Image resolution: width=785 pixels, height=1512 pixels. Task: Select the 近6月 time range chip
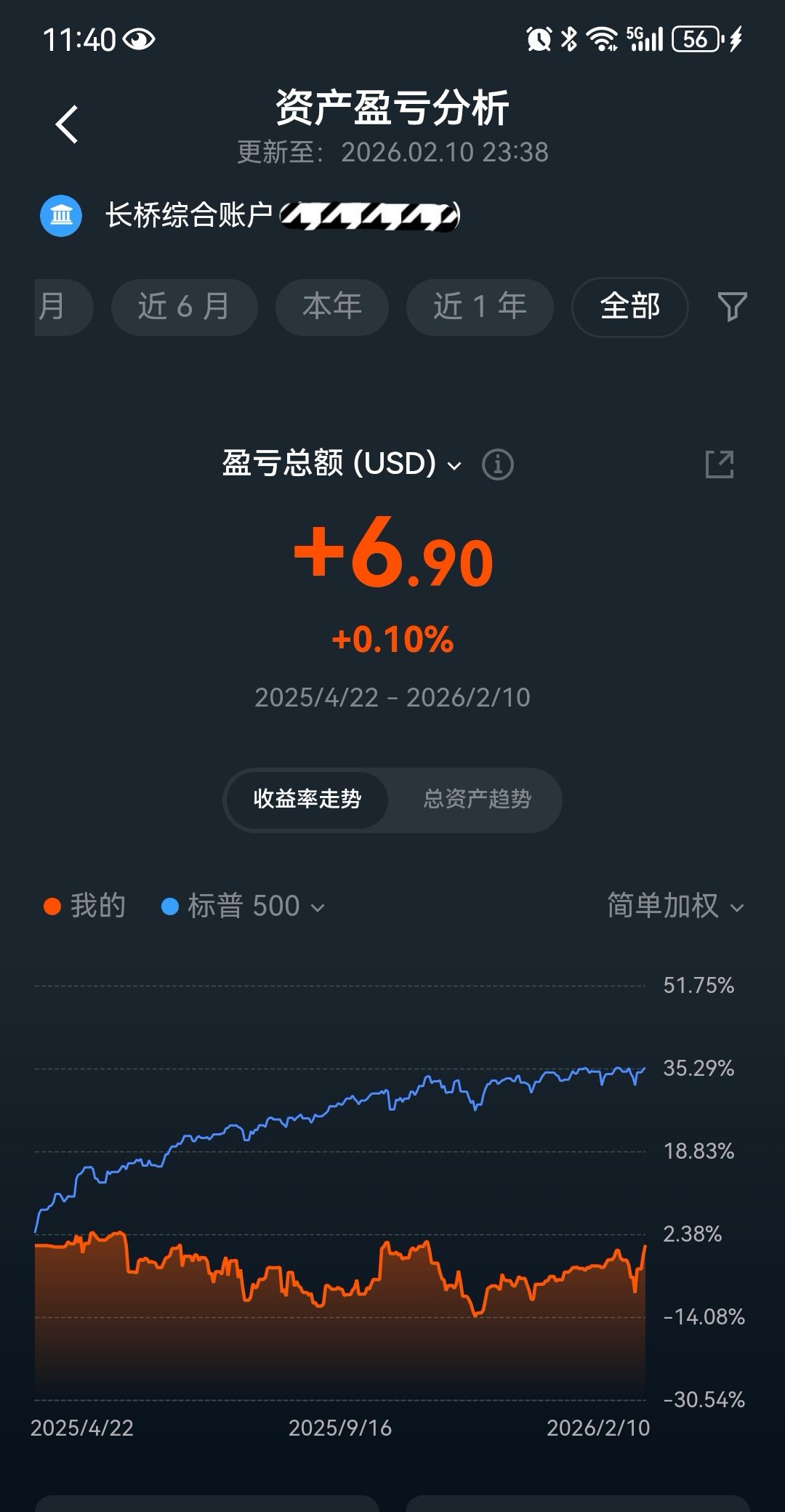pos(184,307)
